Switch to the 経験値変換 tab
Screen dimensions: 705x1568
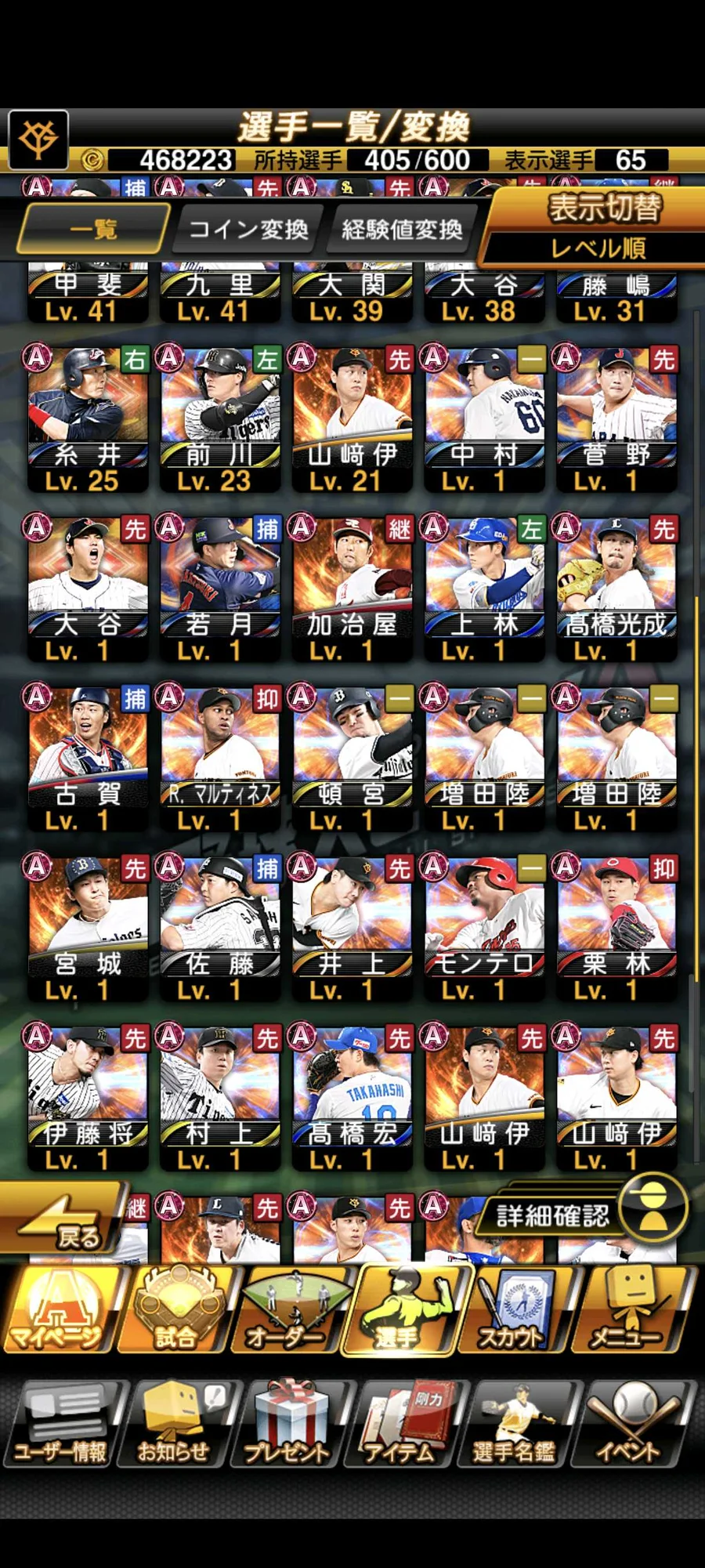401,230
